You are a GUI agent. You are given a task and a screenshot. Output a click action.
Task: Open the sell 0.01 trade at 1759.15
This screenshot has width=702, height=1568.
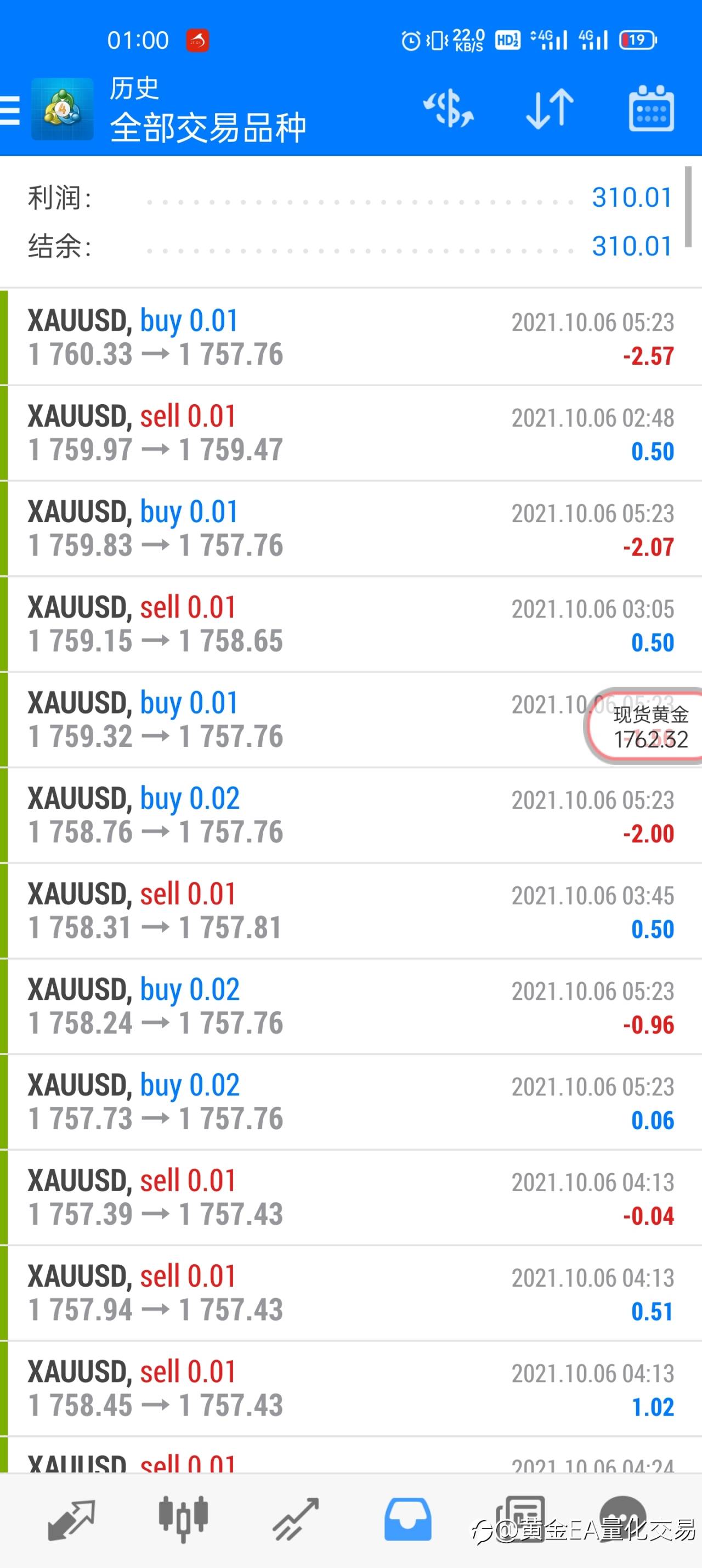pos(350,625)
